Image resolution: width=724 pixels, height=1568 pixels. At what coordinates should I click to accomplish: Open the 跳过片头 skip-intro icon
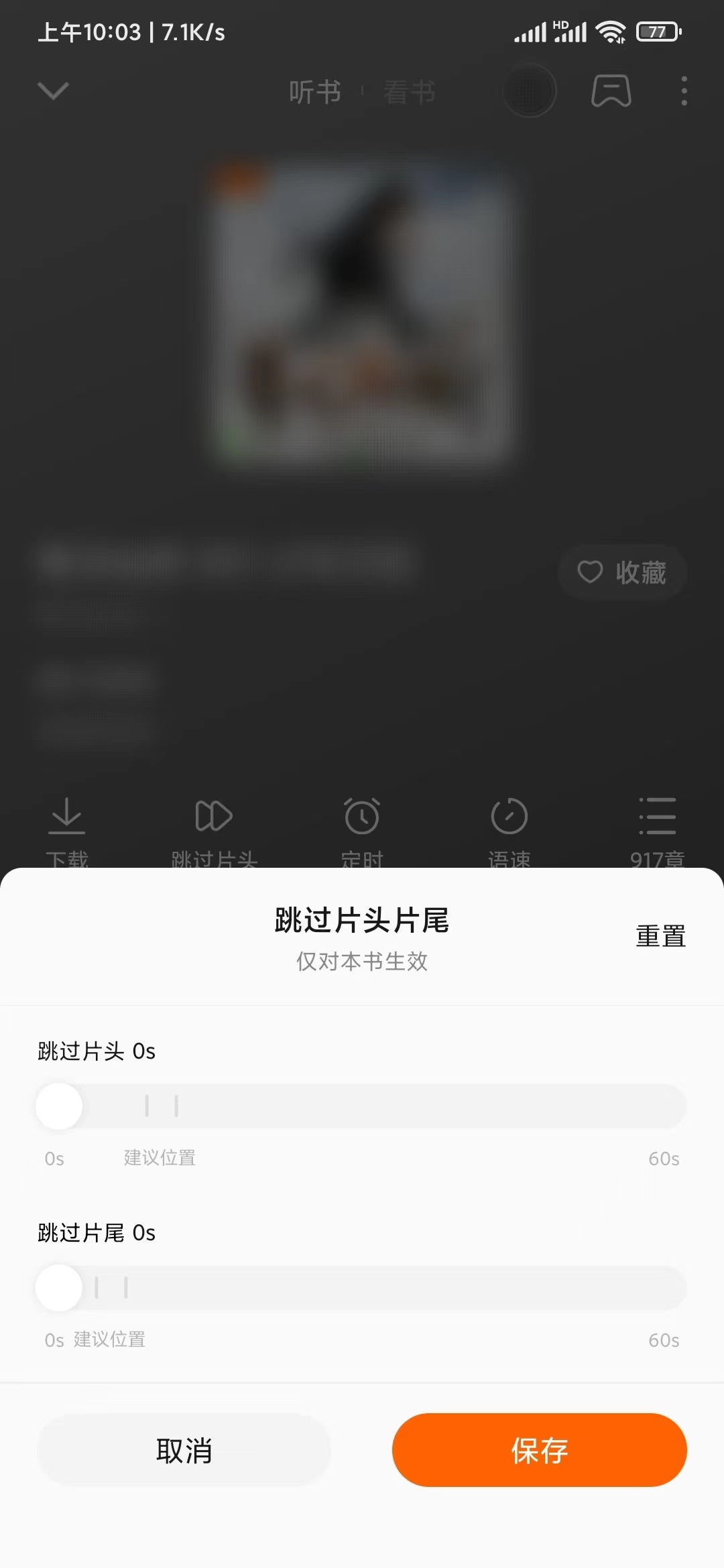(x=213, y=818)
